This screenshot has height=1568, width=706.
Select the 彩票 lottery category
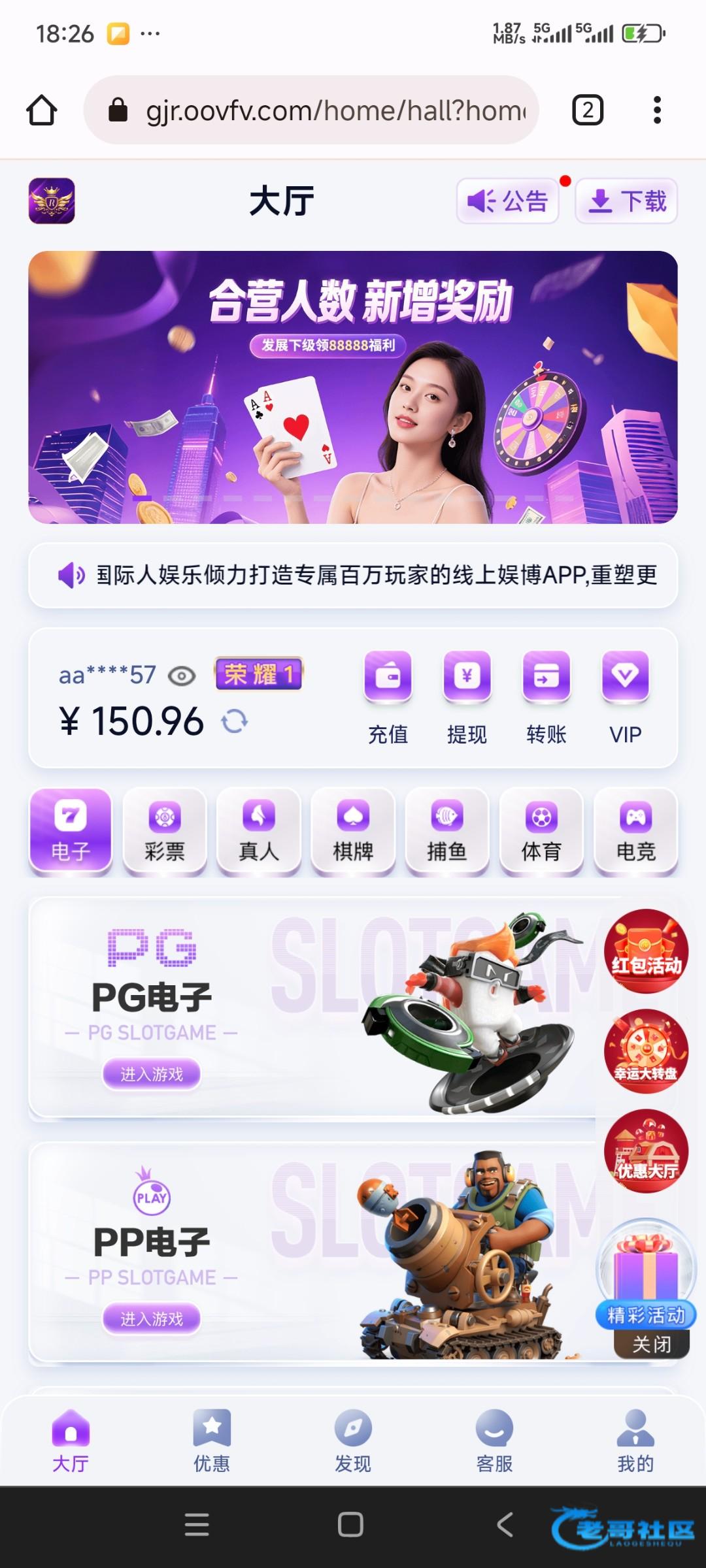coord(165,831)
